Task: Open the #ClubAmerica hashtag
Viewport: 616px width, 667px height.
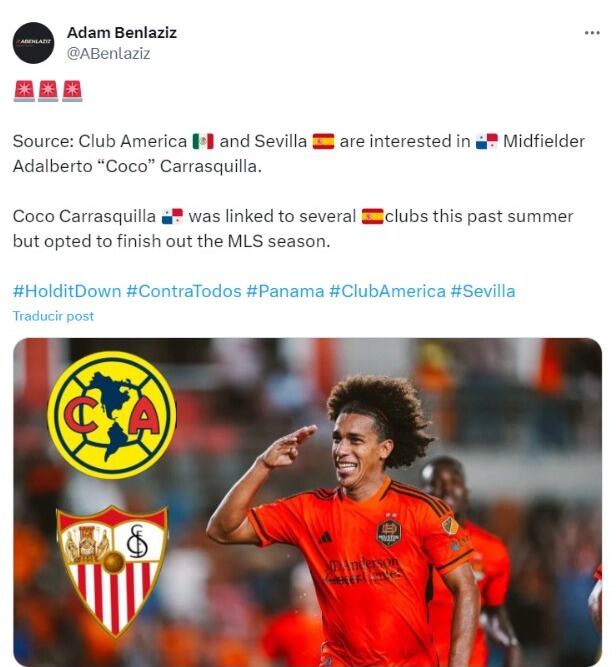Action: [387, 291]
